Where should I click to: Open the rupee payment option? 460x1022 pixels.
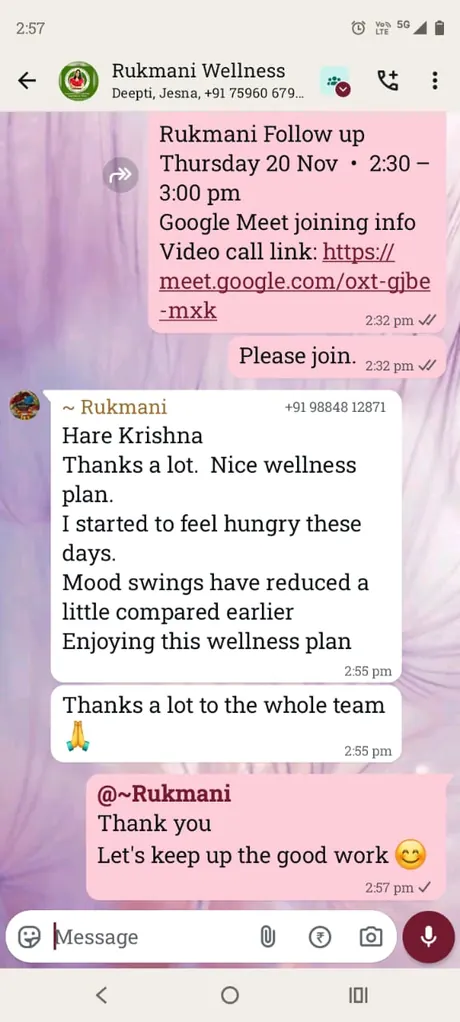coord(319,937)
